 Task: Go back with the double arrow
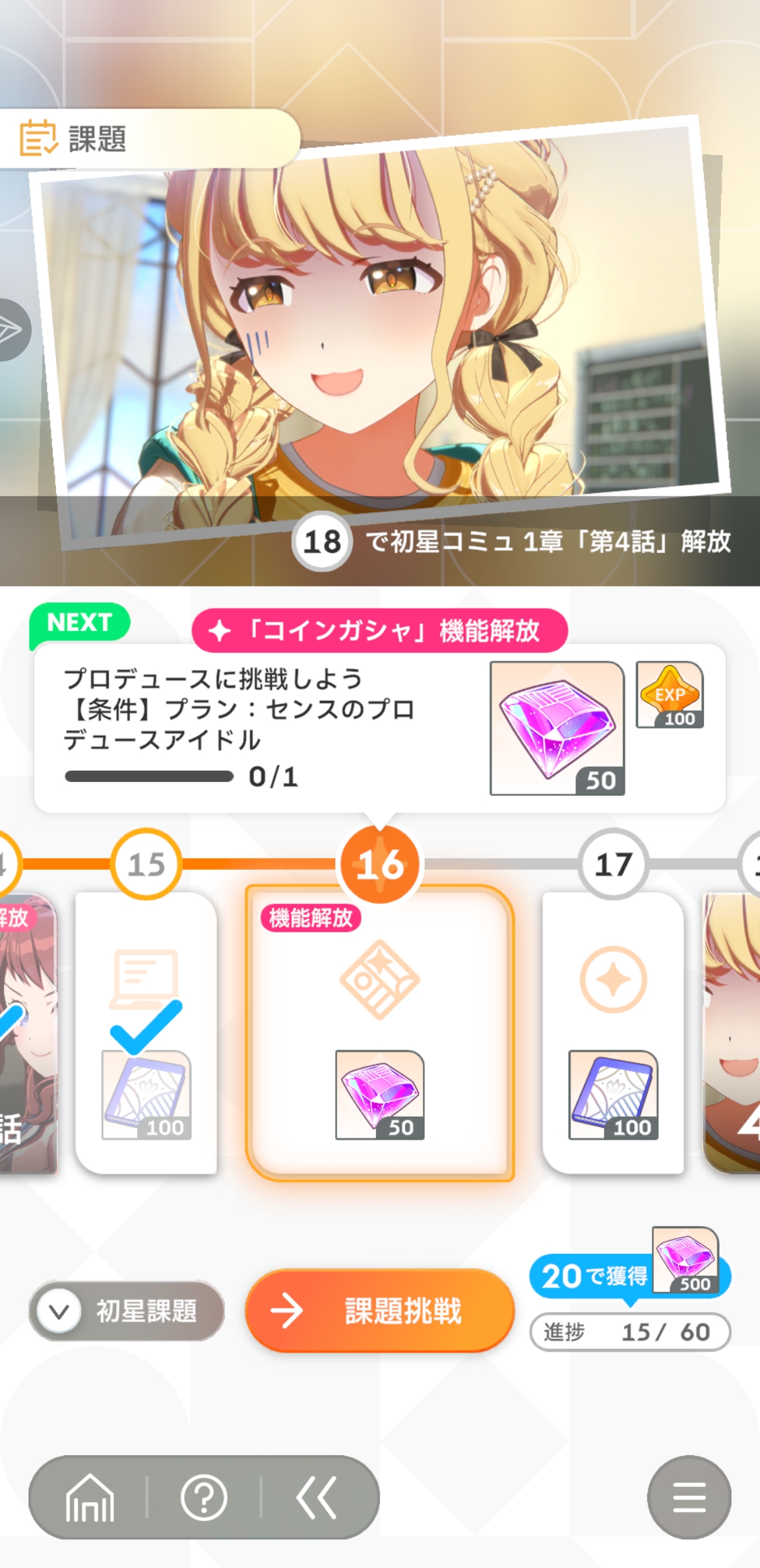click(317, 1497)
